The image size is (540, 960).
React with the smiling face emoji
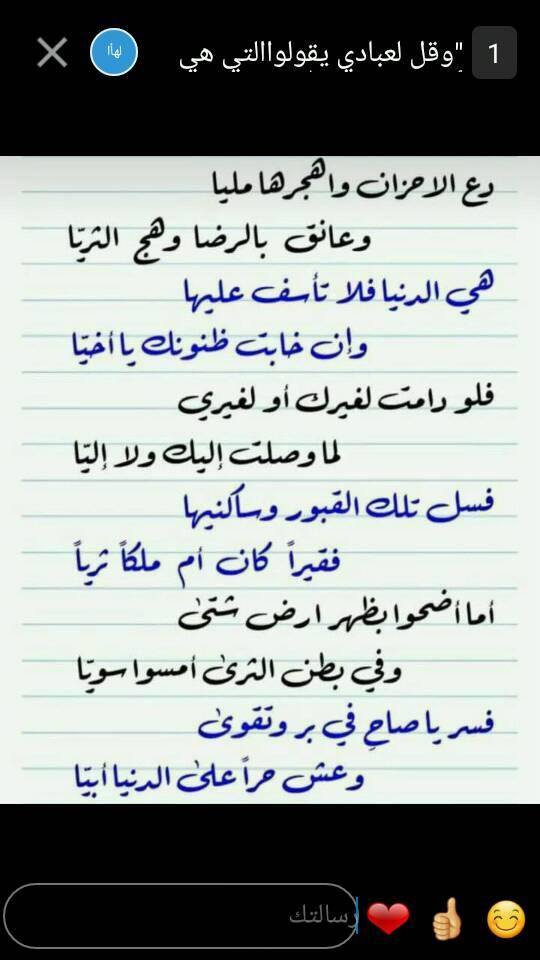pos(506,919)
